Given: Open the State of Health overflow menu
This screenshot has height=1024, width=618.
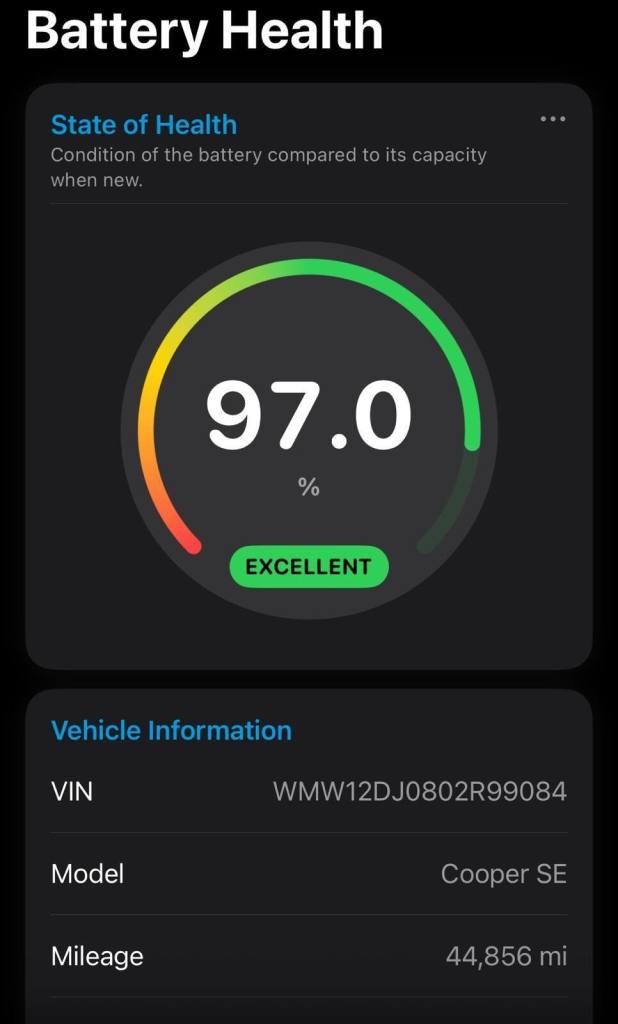Looking at the screenshot, I should (x=552, y=119).
